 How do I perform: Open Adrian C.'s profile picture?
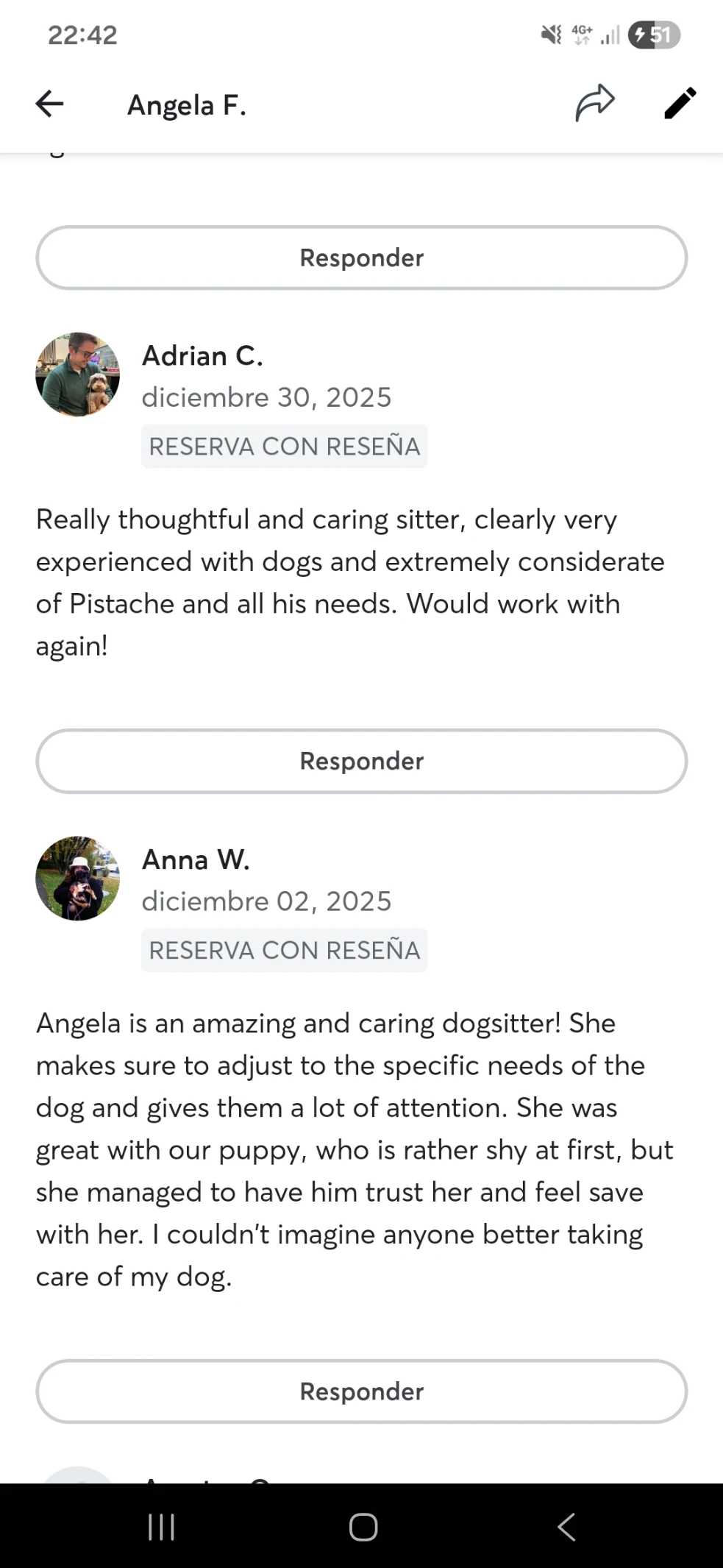coord(78,375)
